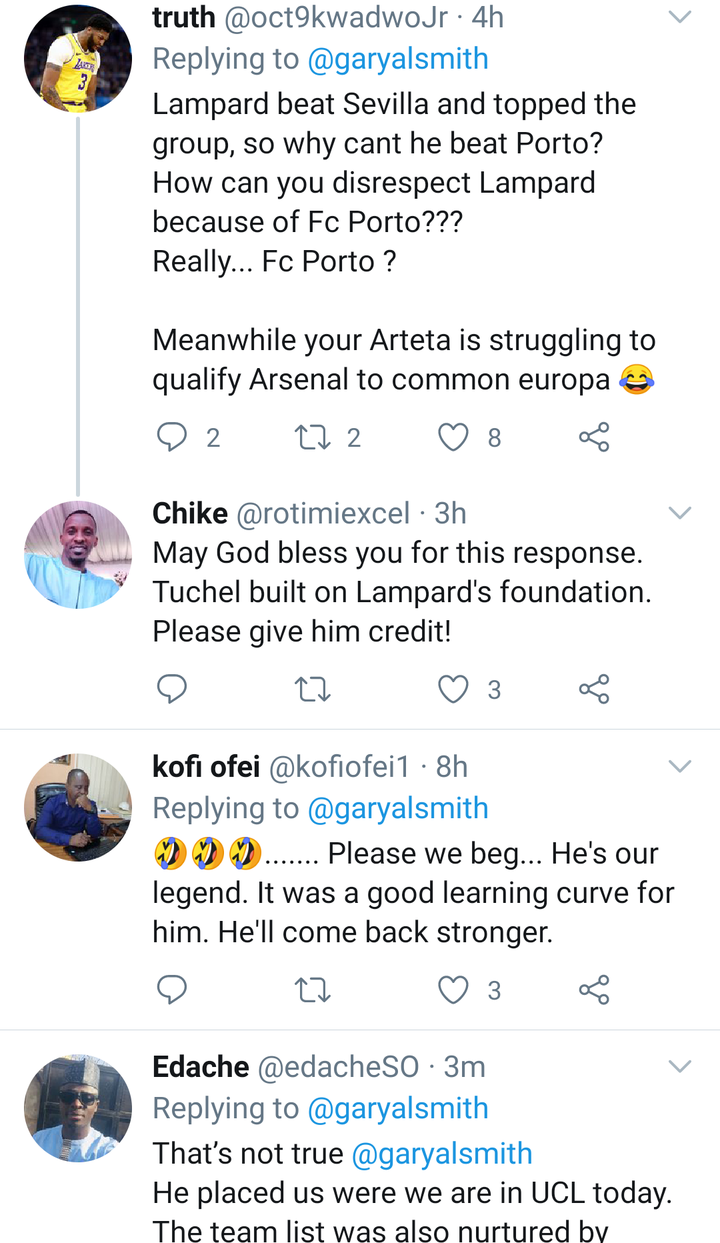Open options arrow on Edache's tweet
The width and height of the screenshot is (720, 1243).
[680, 1066]
